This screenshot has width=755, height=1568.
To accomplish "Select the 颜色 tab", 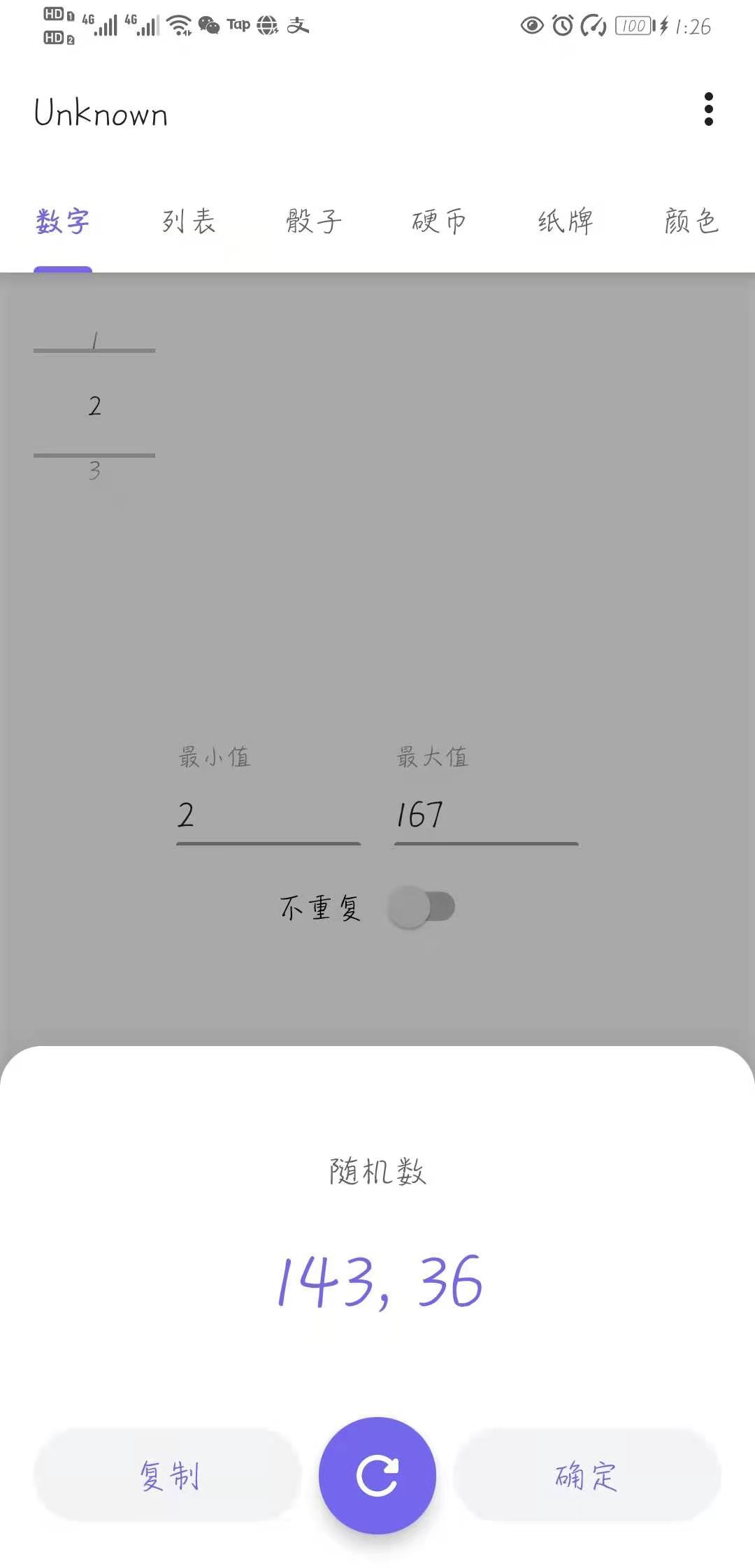I will pyautogui.click(x=691, y=222).
